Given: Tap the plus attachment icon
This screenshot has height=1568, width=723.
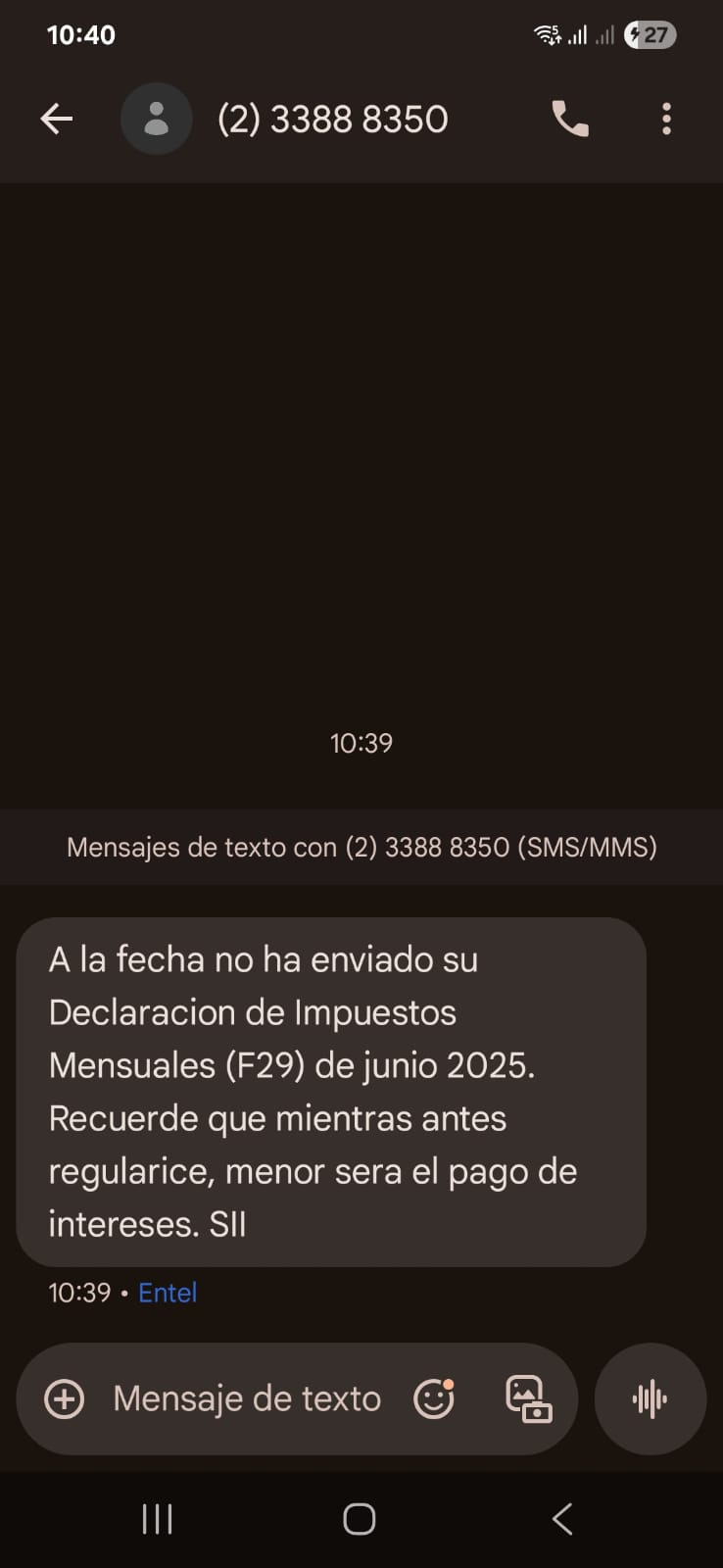Looking at the screenshot, I should (x=65, y=1398).
